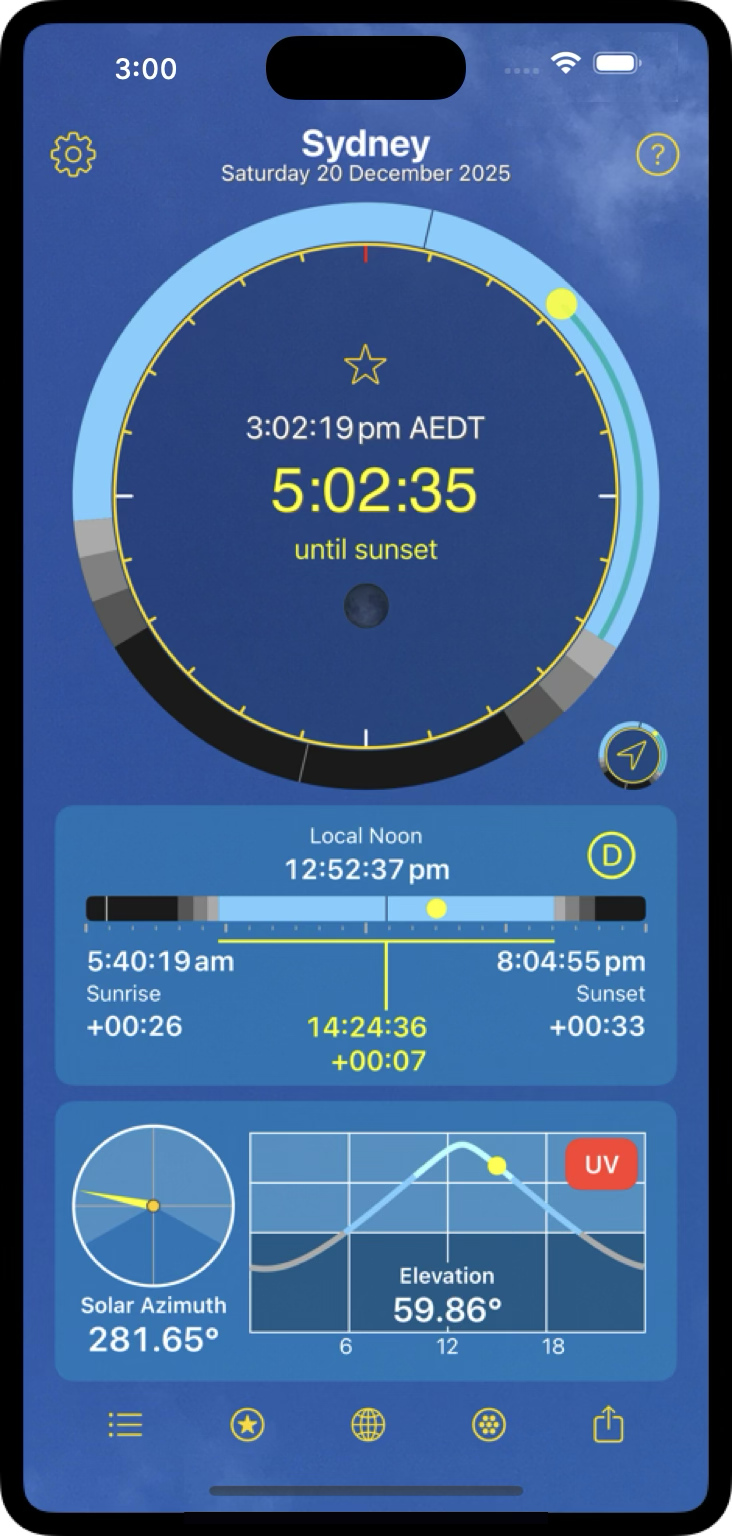Switch to the starred favorites tab
The width and height of the screenshot is (732, 1536).
click(246, 1425)
